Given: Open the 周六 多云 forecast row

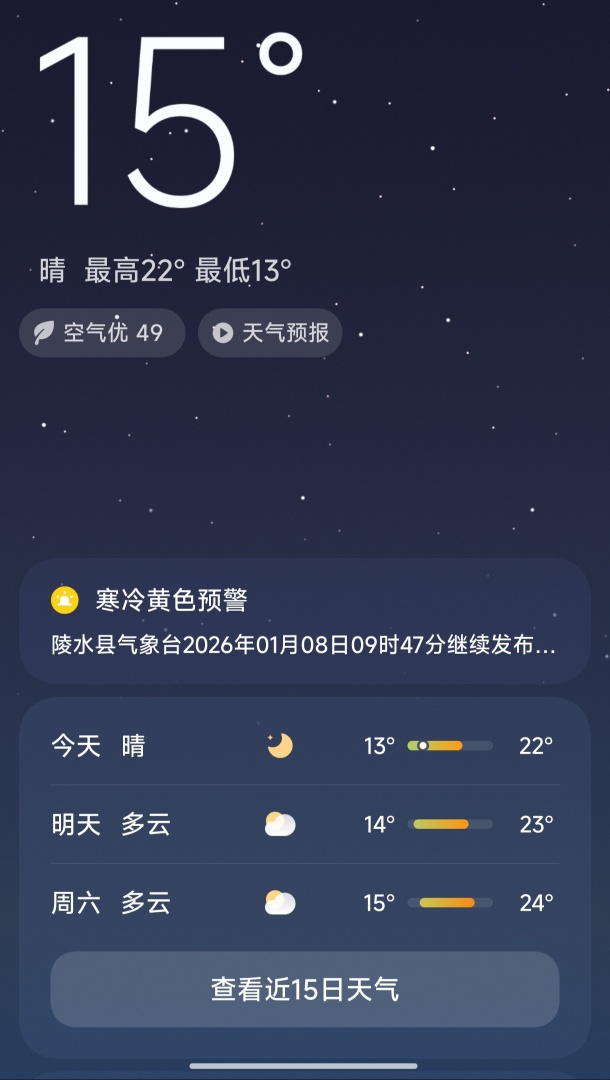Looking at the screenshot, I should point(304,903).
